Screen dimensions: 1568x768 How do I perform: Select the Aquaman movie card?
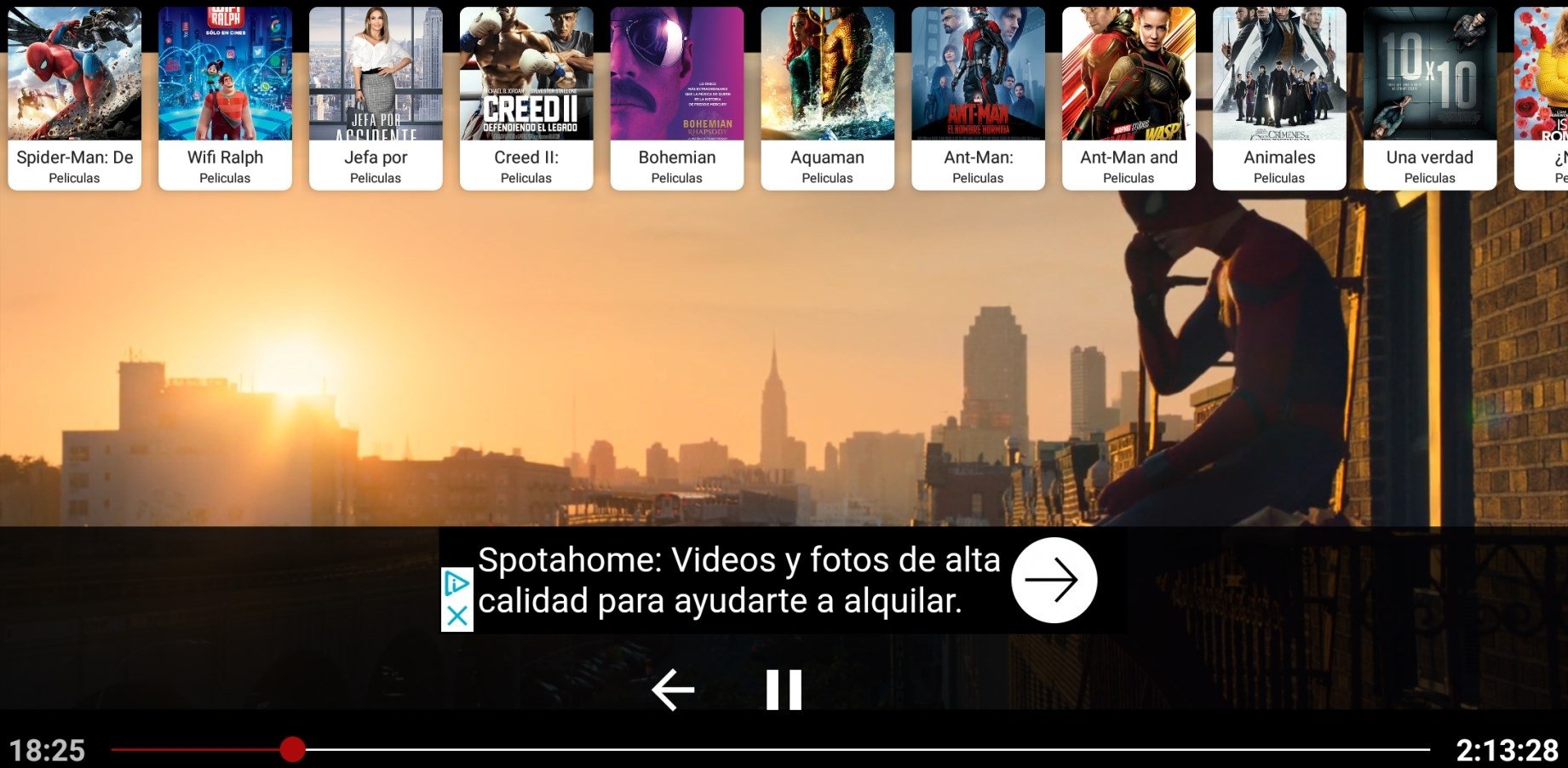pyautogui.click(x=828, y=98)
